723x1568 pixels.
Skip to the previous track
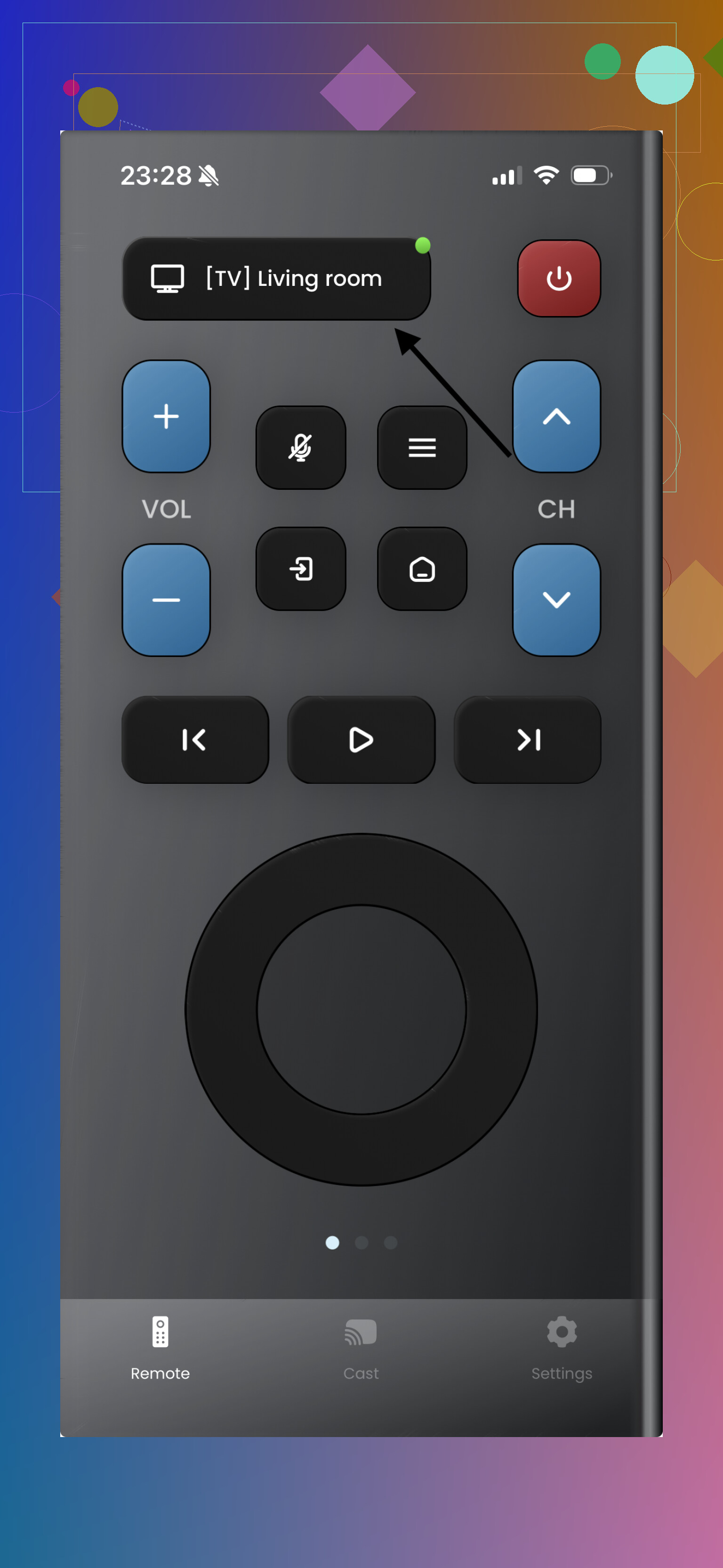[194, 739]
